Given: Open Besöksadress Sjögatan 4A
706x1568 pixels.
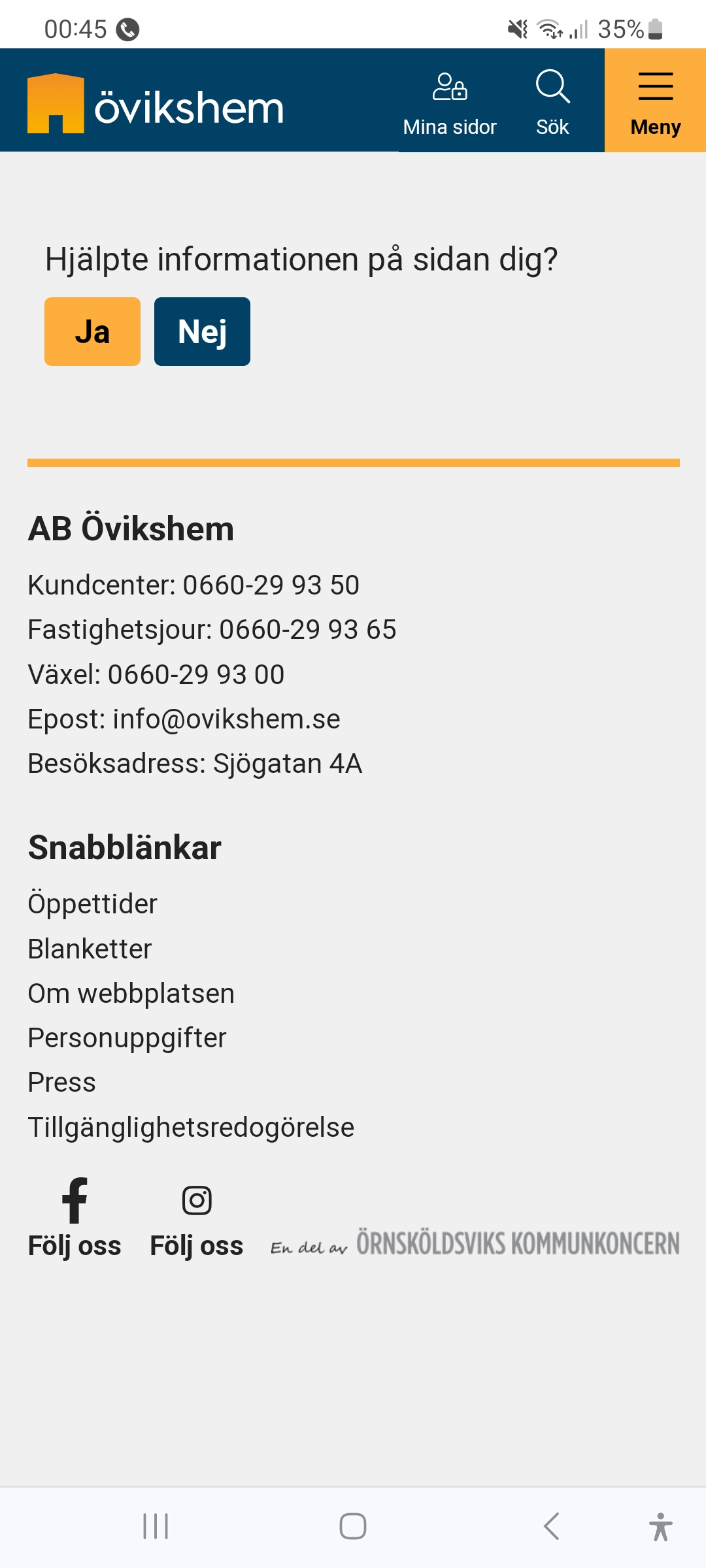Looking at the screenshot, I should coord(288,763).
